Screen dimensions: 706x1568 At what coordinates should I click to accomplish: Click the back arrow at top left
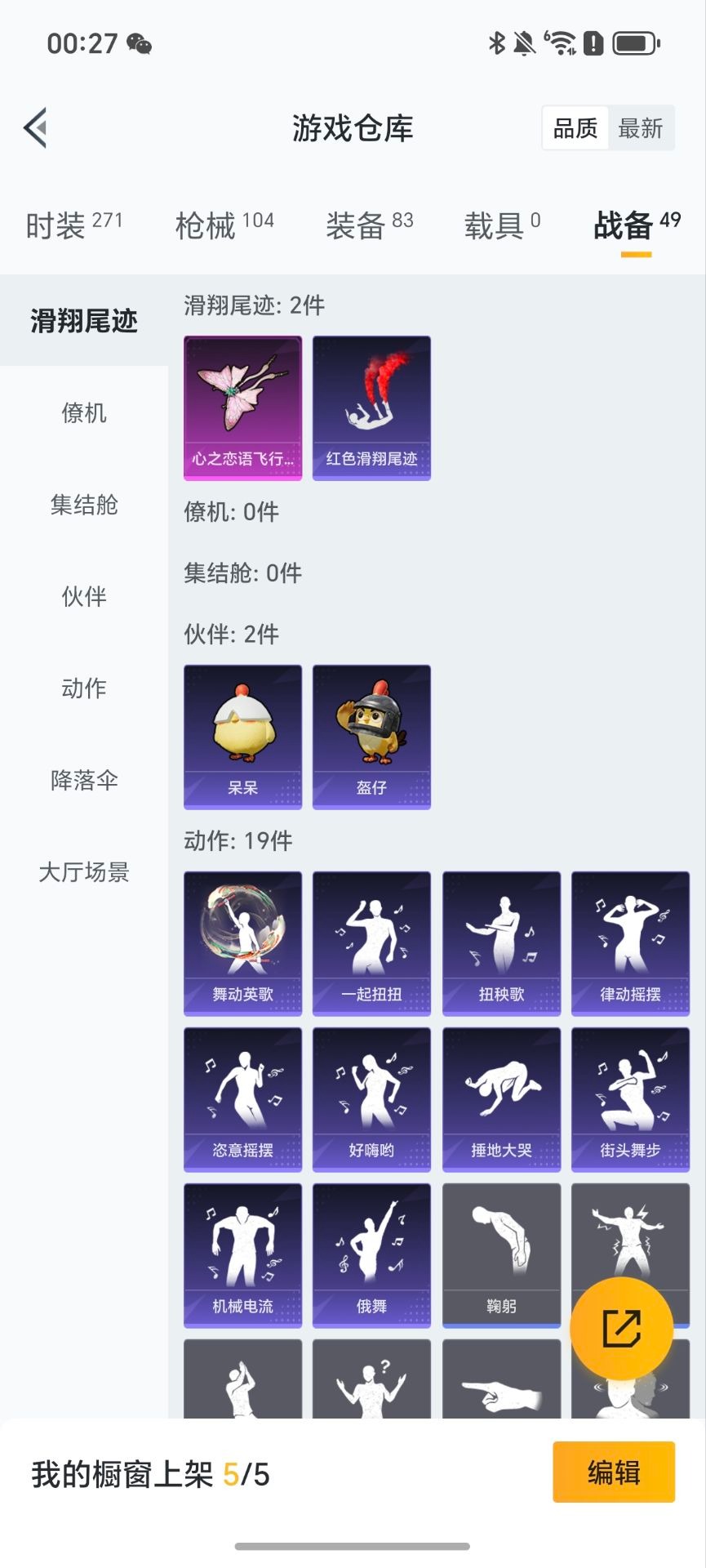point(34,128)
